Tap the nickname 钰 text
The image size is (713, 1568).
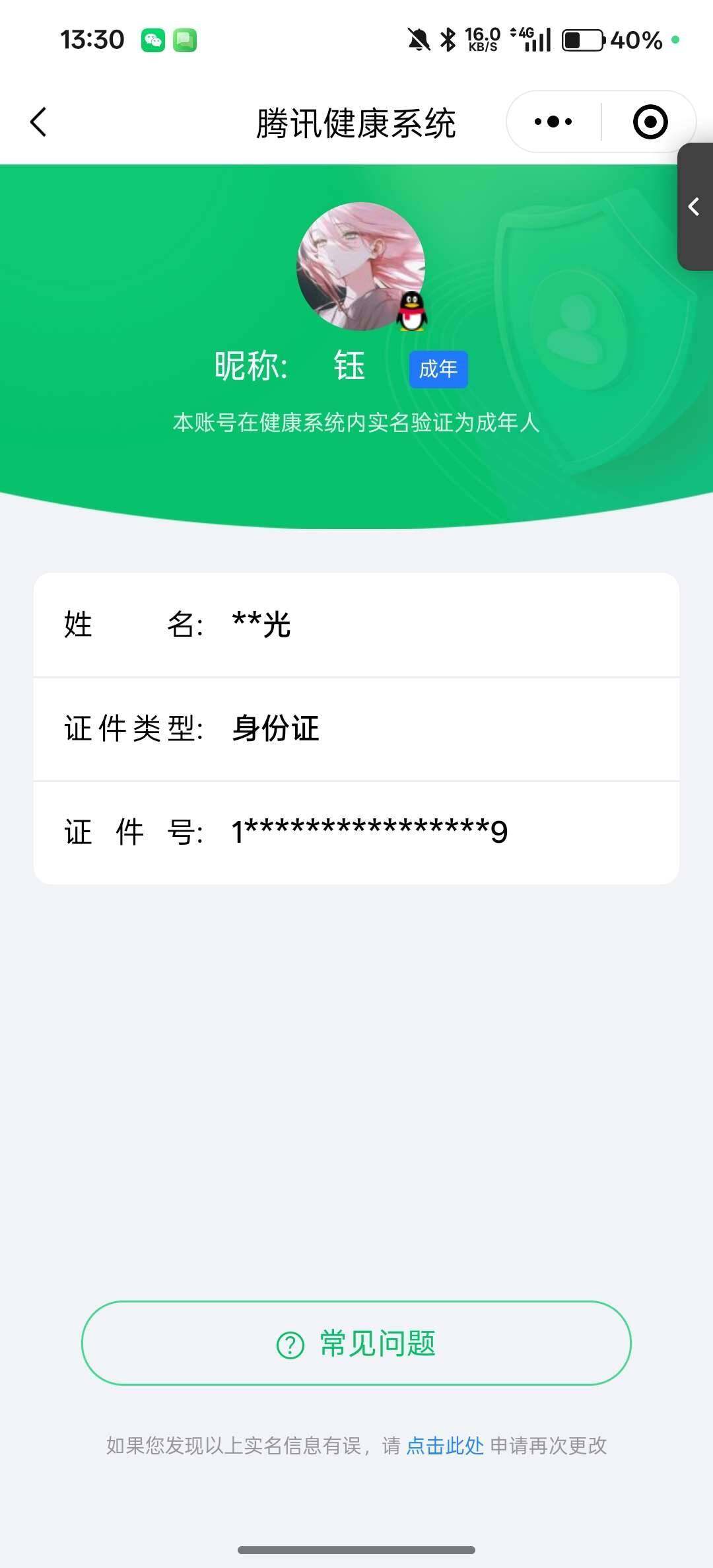(x=348, y=367)
